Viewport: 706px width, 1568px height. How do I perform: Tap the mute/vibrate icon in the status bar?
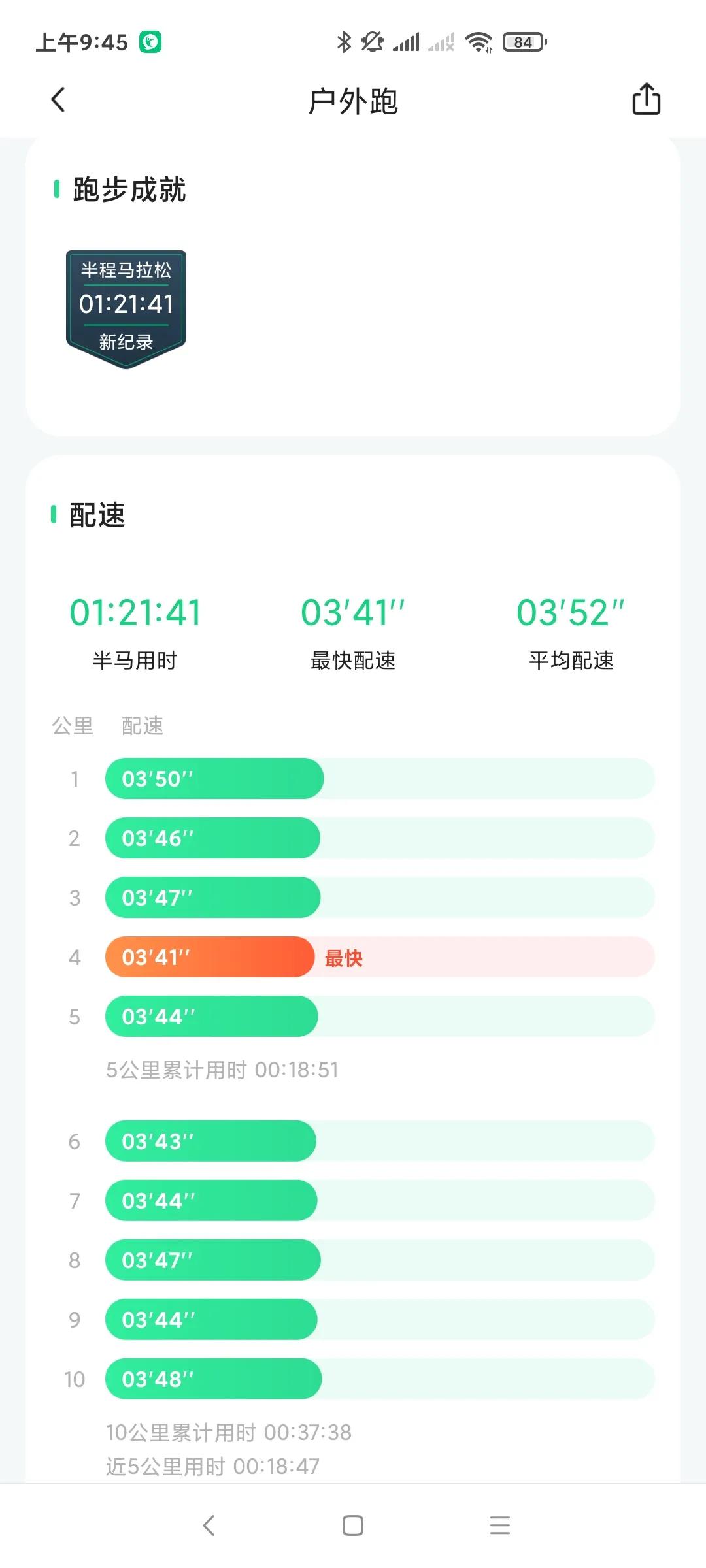pos(370,41)
